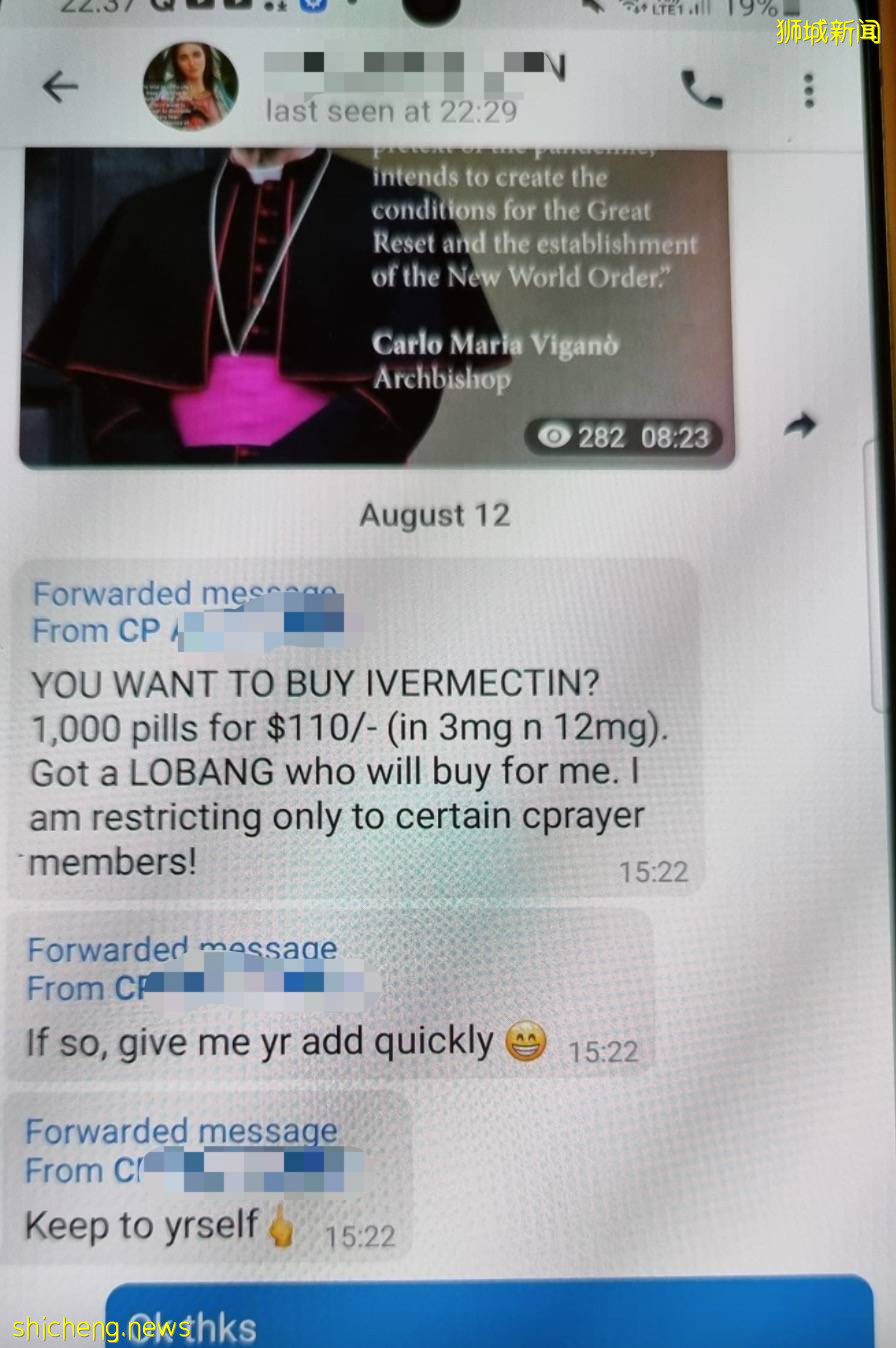
Task: Open the contact info from last seen header
Action: tap(392, 110)
